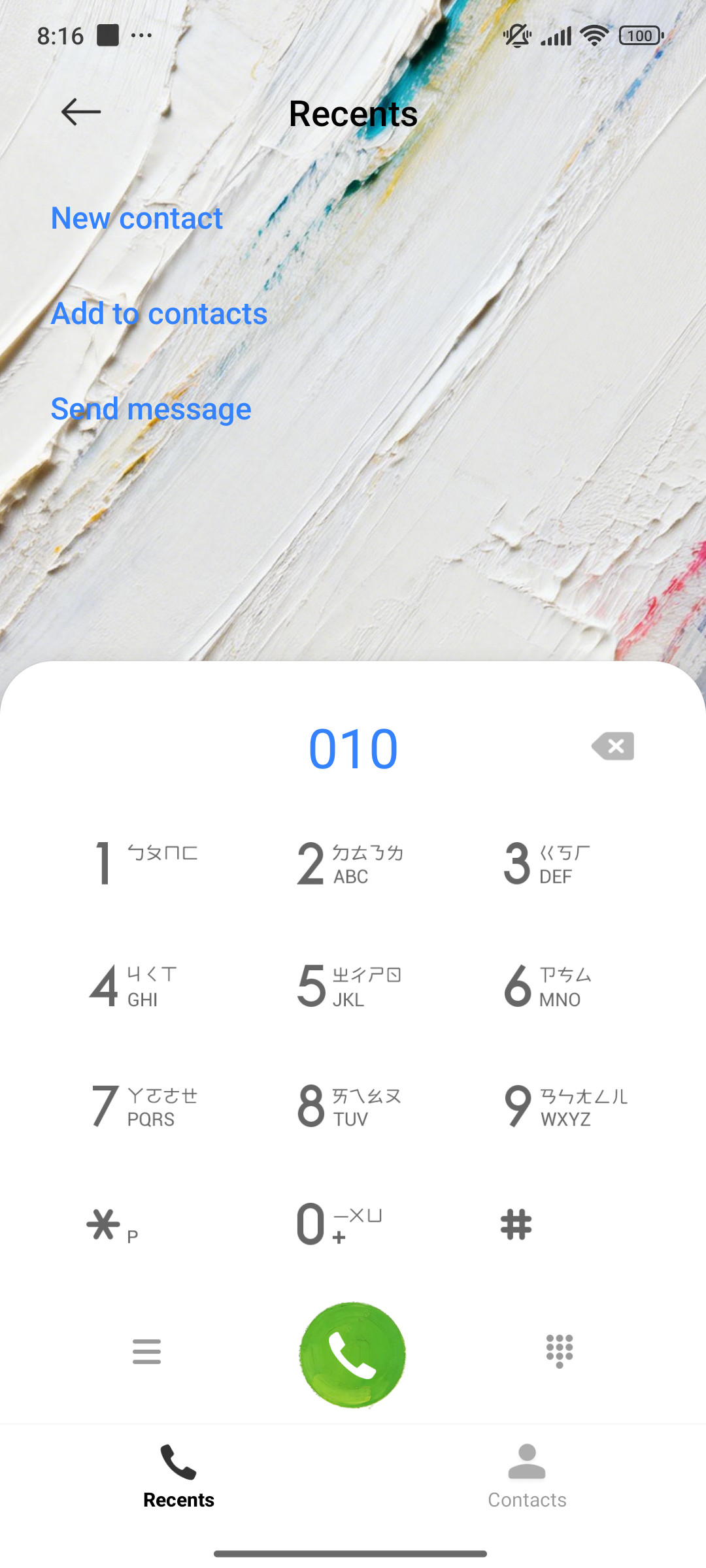Tap the 5 JKL key
This screenshot has width=706, height=1568.
point(349,986)
